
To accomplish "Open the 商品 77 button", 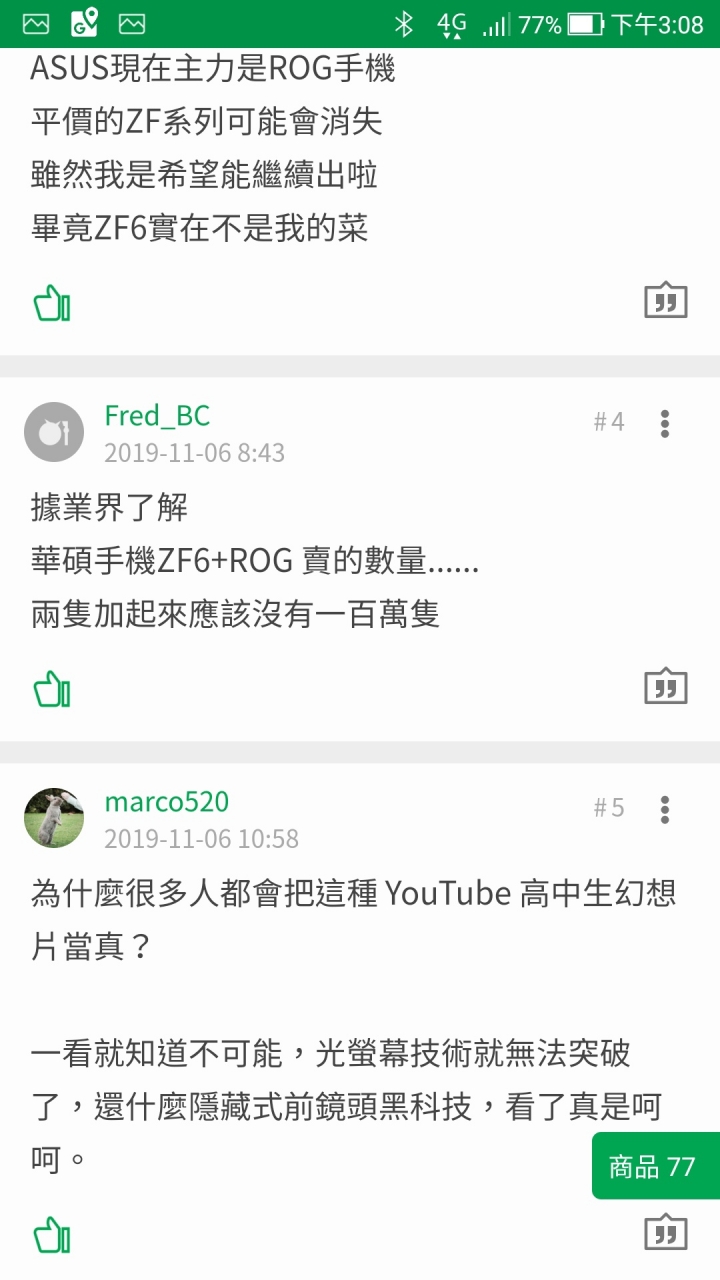I will tap(655, 1166).
